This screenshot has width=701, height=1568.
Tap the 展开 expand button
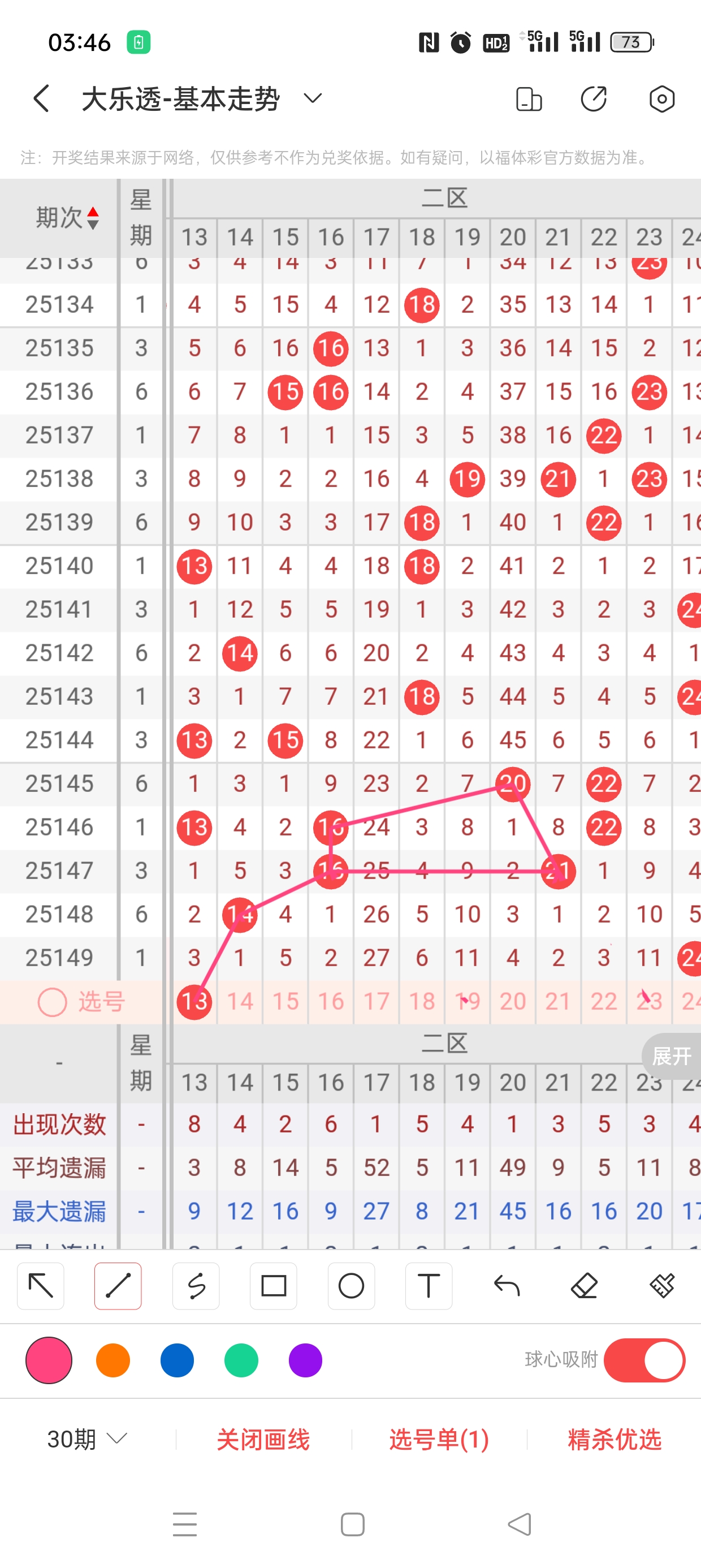(671, 1056)
